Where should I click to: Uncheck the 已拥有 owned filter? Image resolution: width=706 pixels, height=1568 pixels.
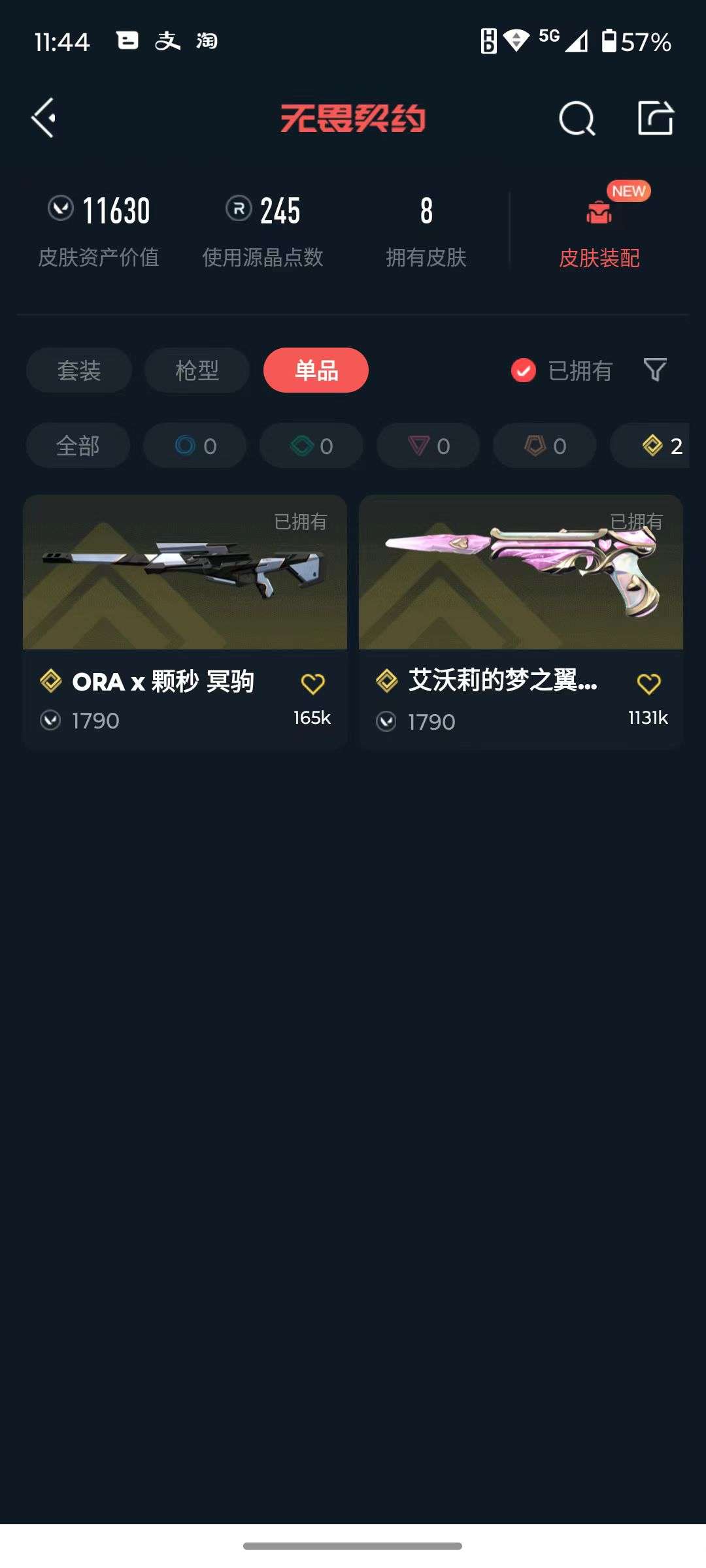coord(523,370)
